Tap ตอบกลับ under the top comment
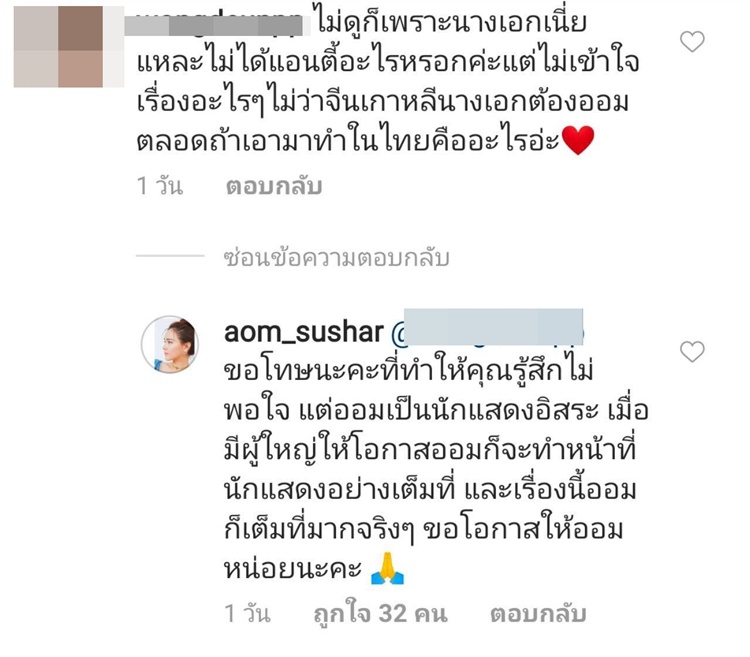750x657 pixels. pos(273,187)
